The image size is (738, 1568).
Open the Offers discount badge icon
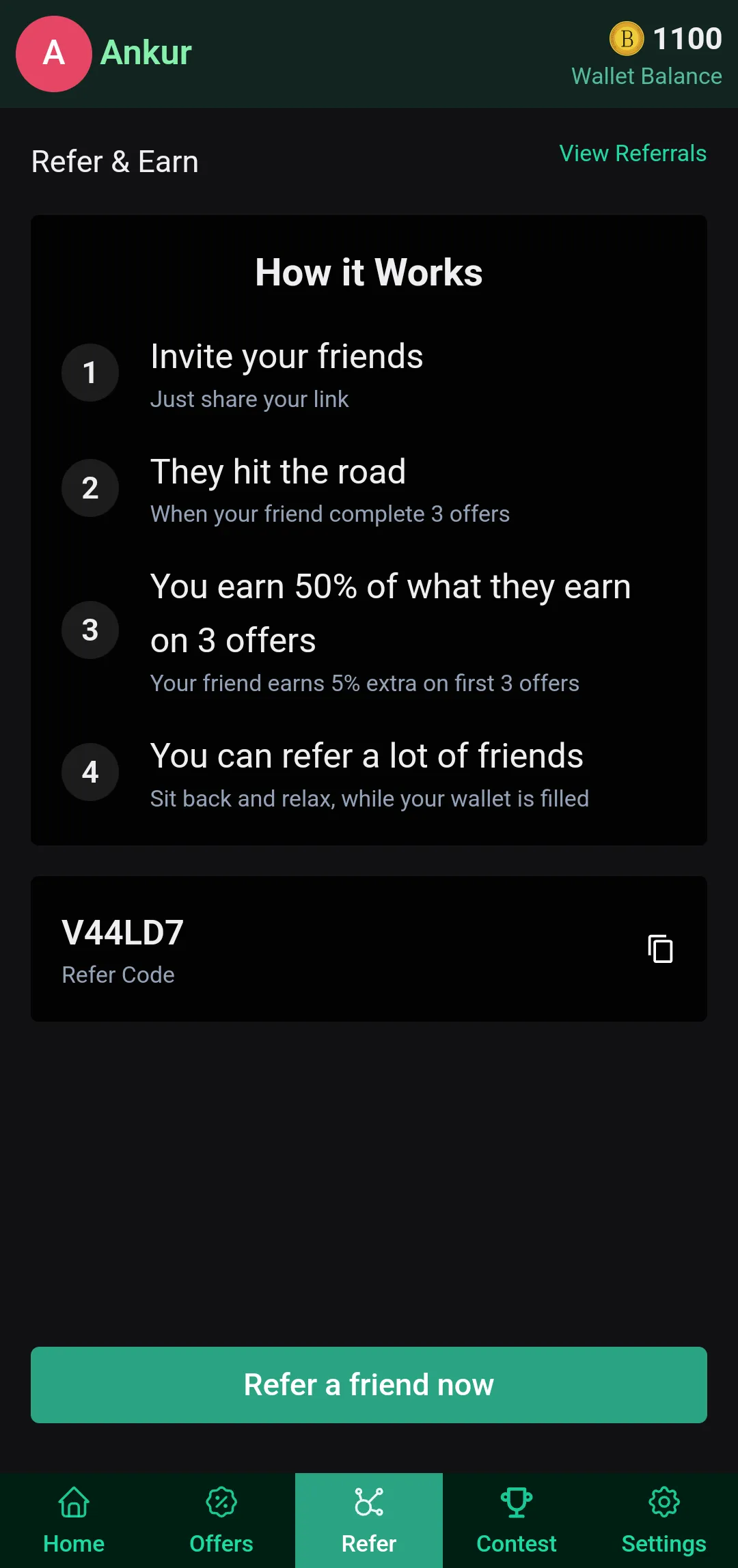(x=221, y=1502)
